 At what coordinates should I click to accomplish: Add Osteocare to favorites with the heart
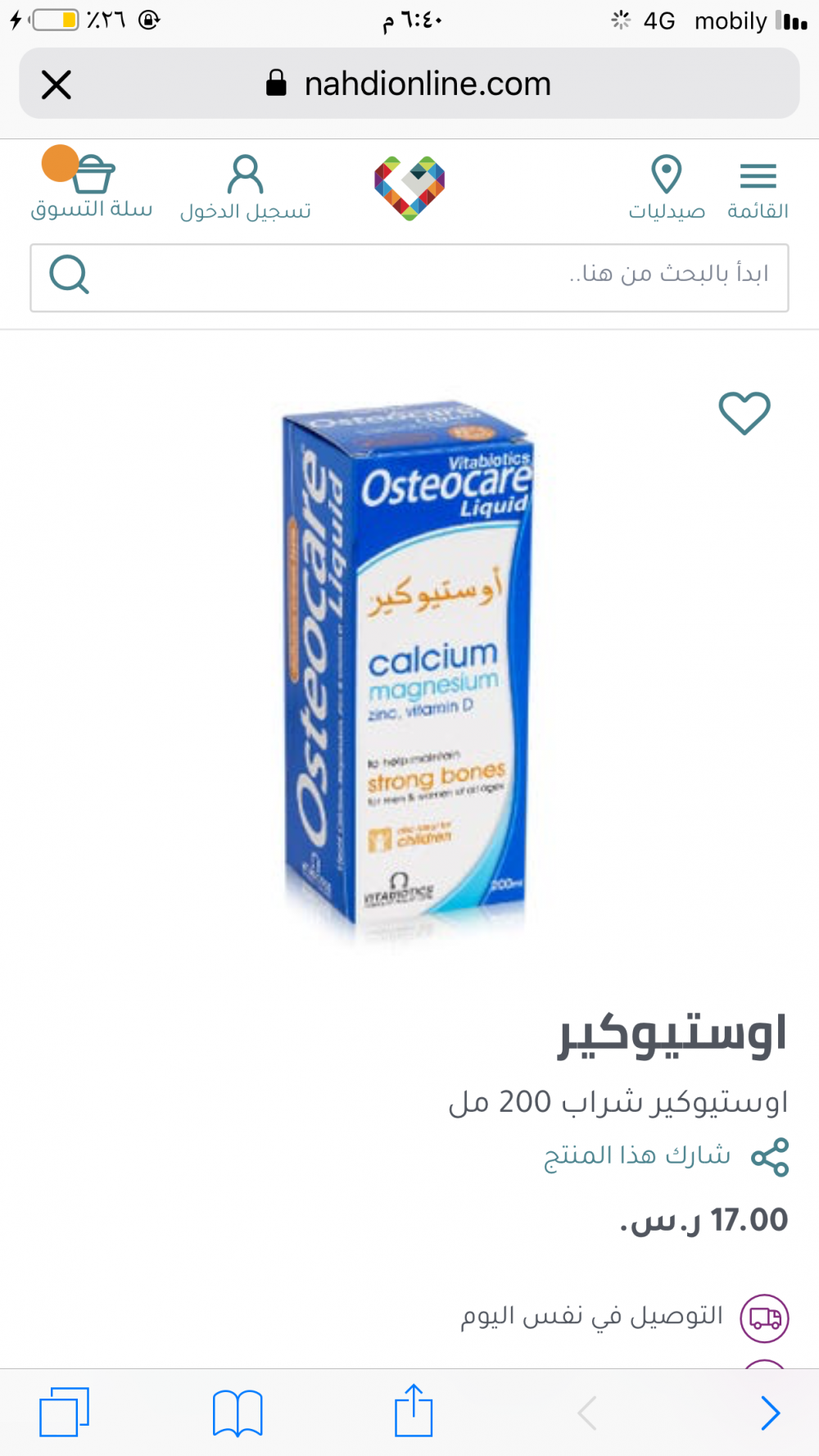coord(744,412)
